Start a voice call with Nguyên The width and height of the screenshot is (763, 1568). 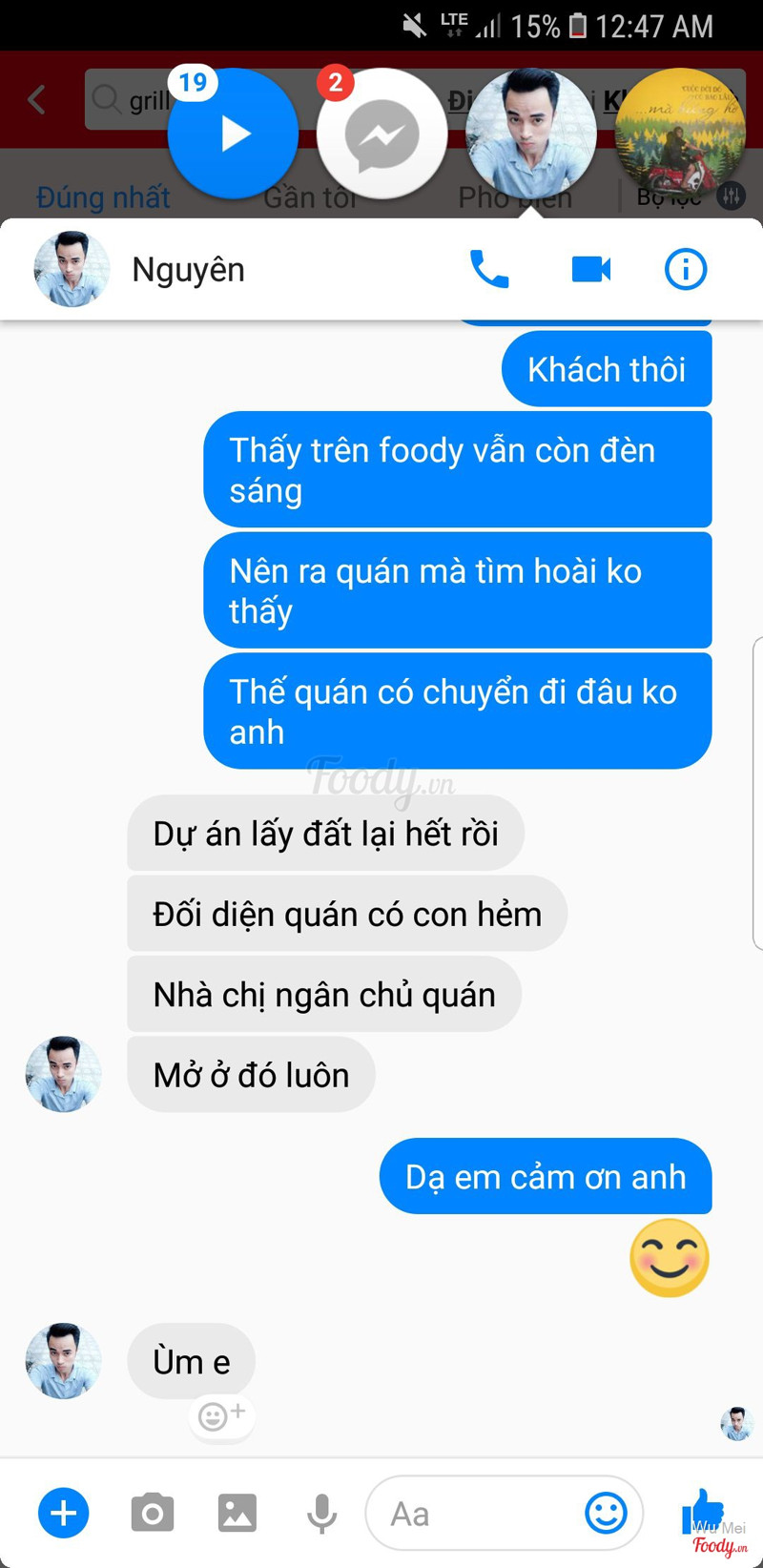tap(489, 270)
